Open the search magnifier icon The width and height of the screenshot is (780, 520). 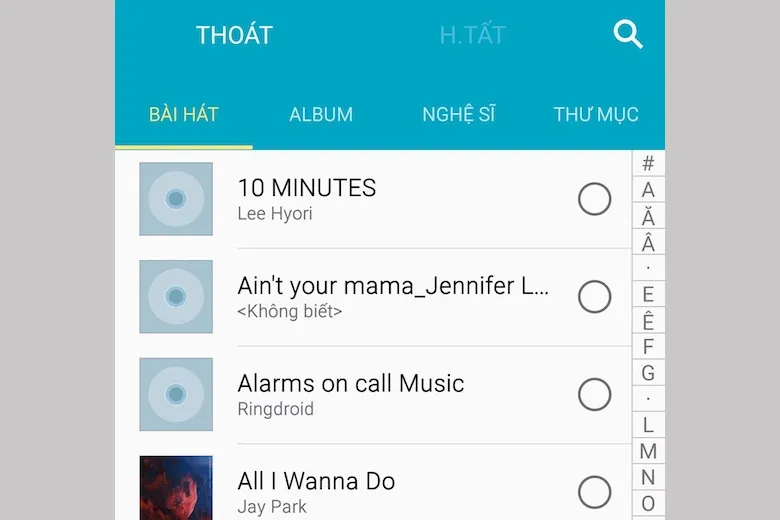tap(628, 35)
